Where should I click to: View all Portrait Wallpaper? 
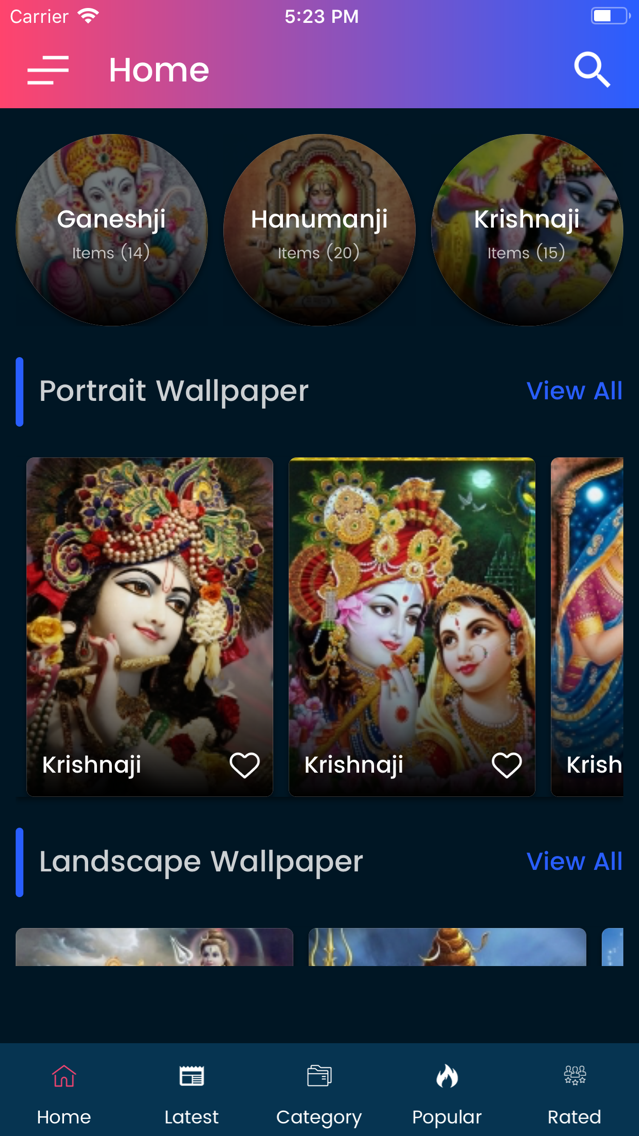pyautogui.click(x=574, y=391)
